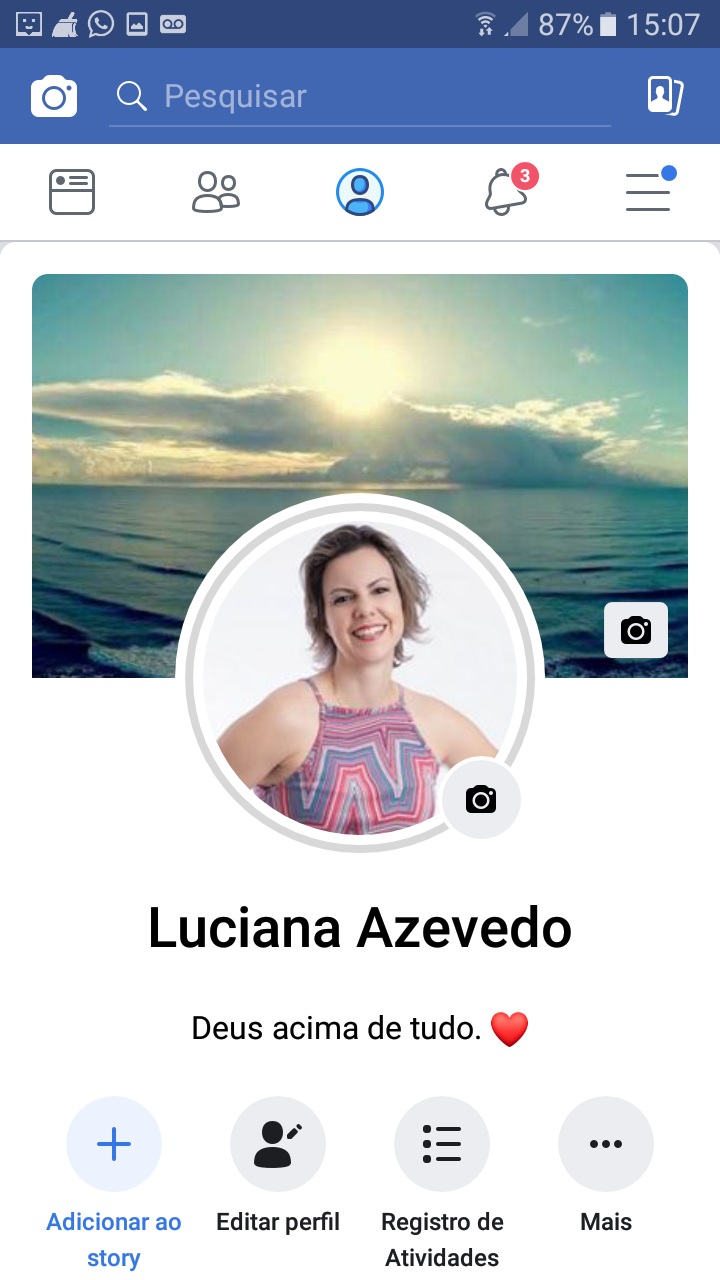
Task: Open the camera in the top bar
Action: [x=54, y=97]
